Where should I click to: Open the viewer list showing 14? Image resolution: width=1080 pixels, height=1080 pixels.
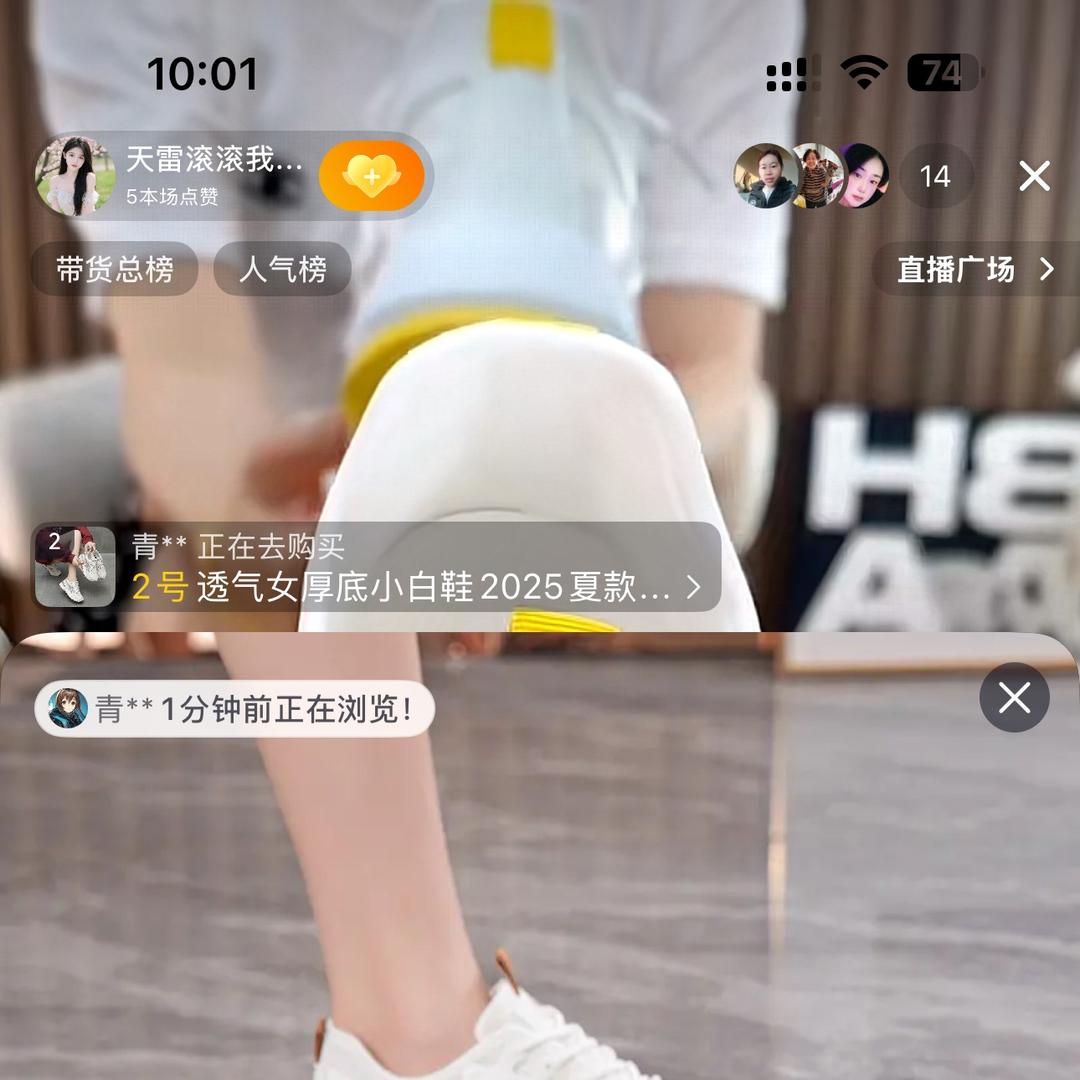(x=935, y=177)
